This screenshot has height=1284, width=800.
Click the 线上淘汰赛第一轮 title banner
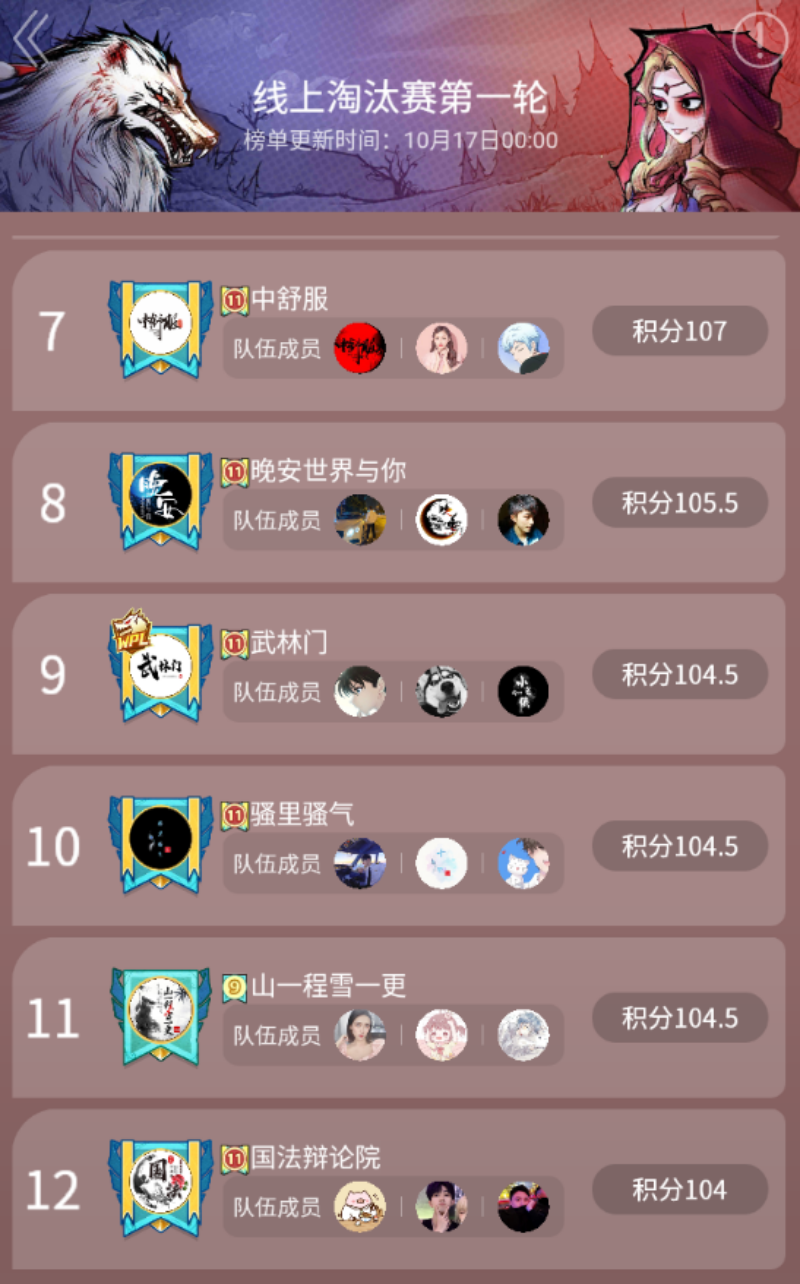[400, 97]
